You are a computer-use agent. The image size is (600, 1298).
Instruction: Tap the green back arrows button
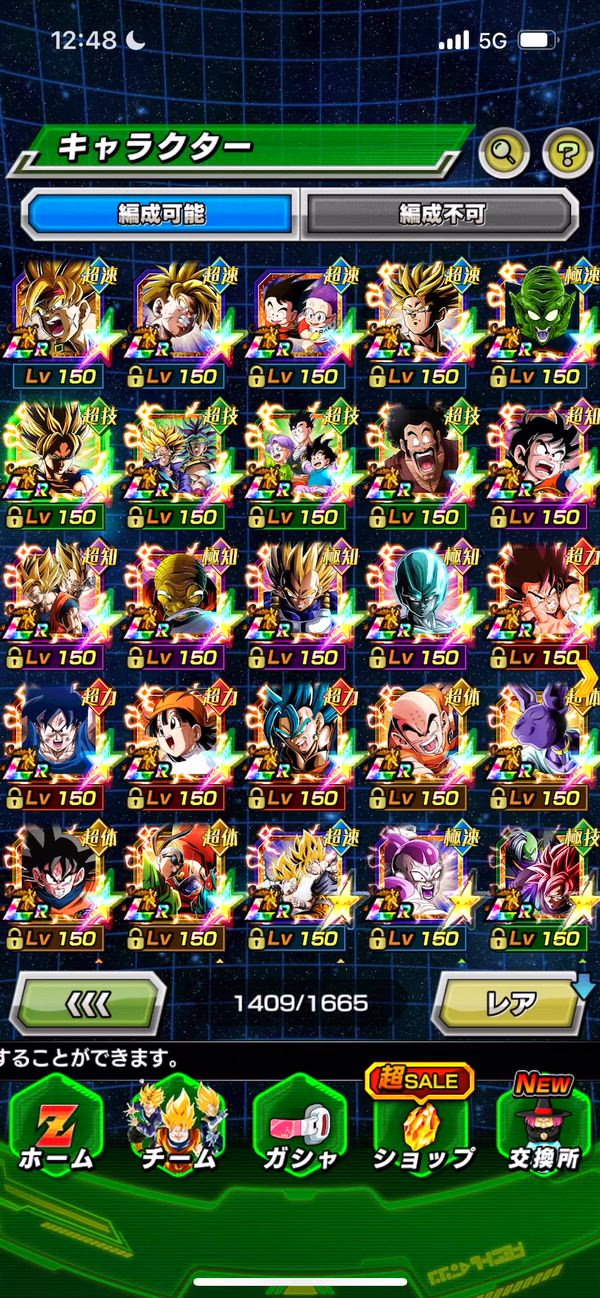(x=88, y=1001)
